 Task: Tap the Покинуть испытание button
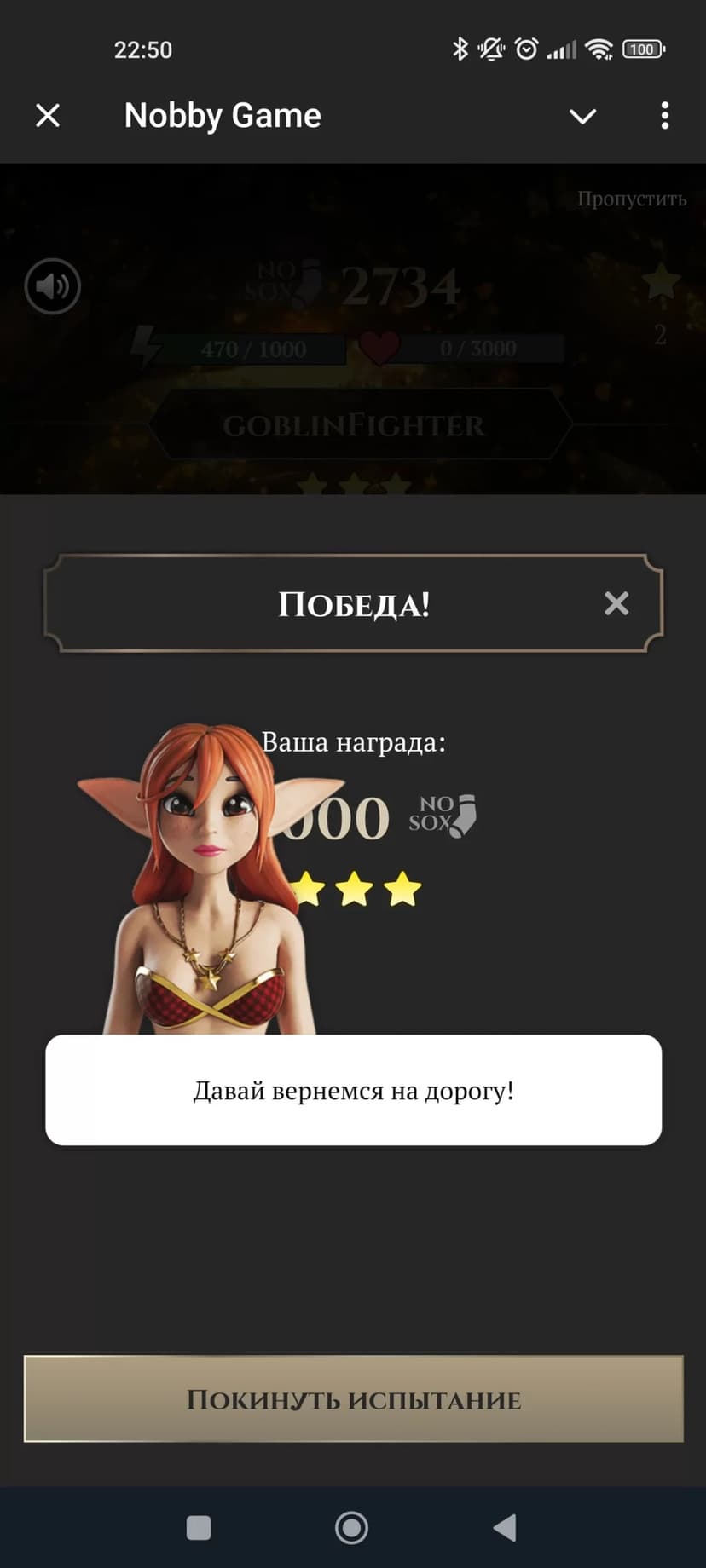pyautogui.click(x=353, y=1398)
